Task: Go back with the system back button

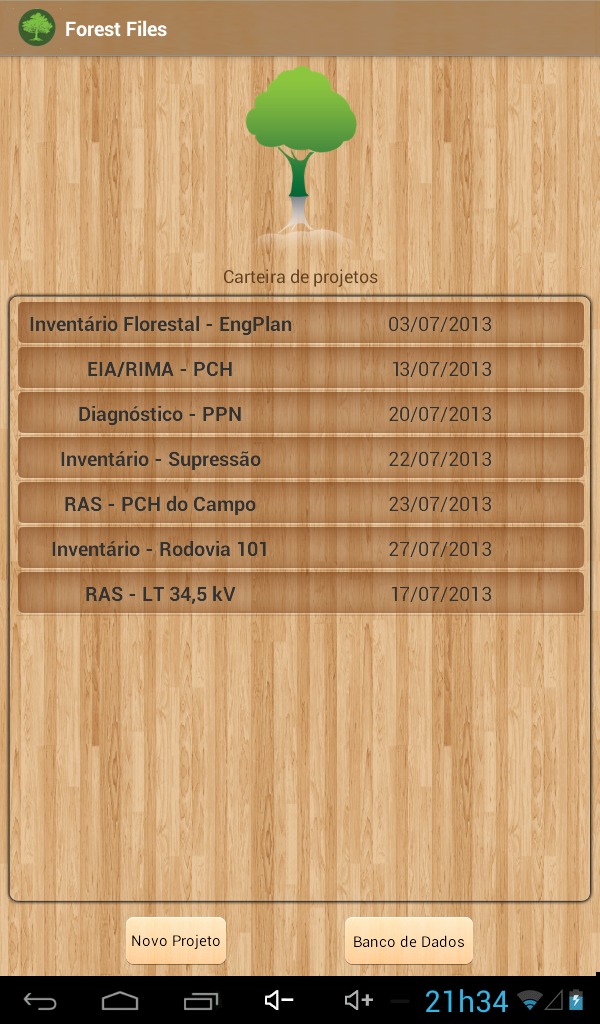Action: pos(40,1000)
